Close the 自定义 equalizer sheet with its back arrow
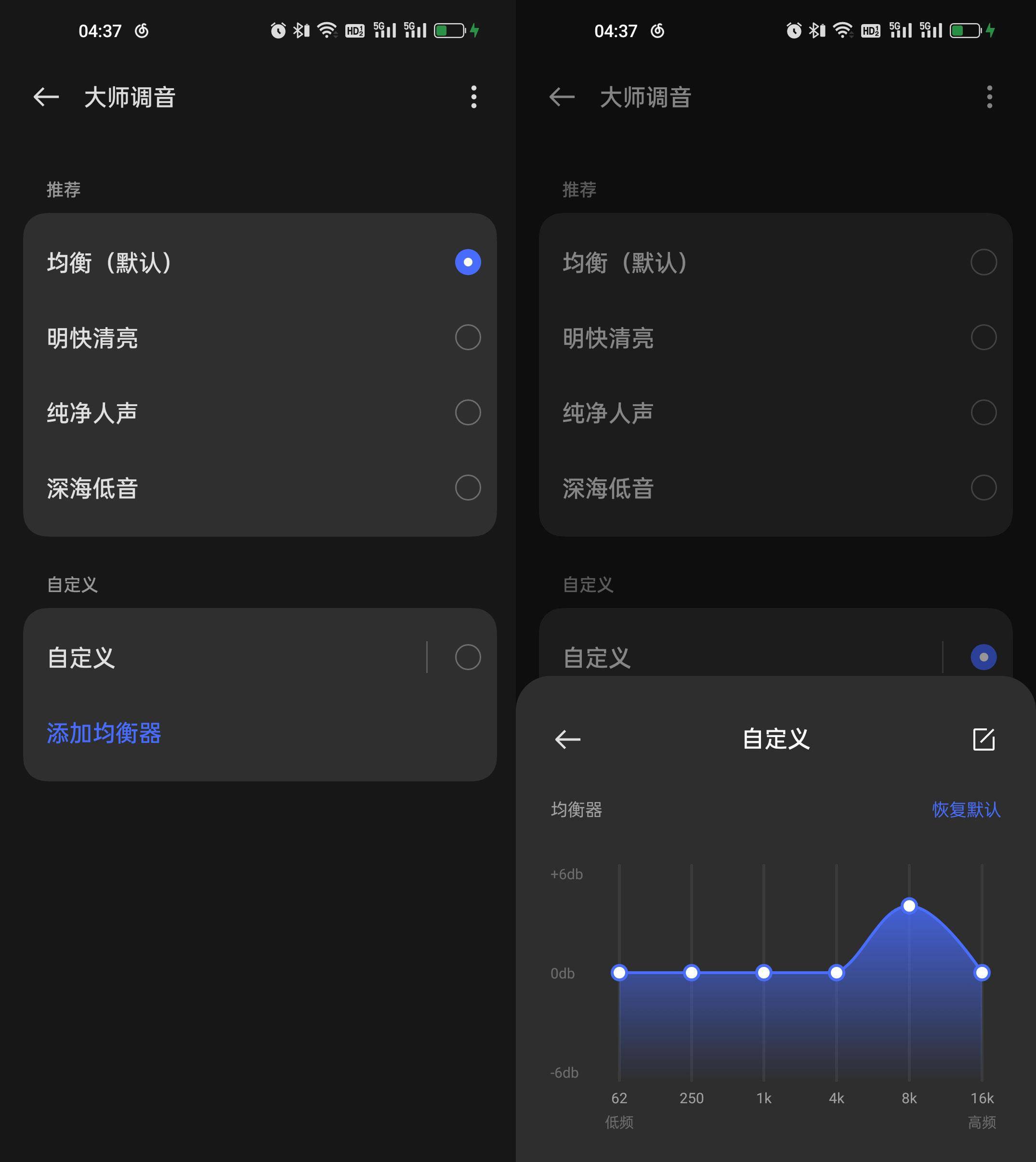 point(567,739)
